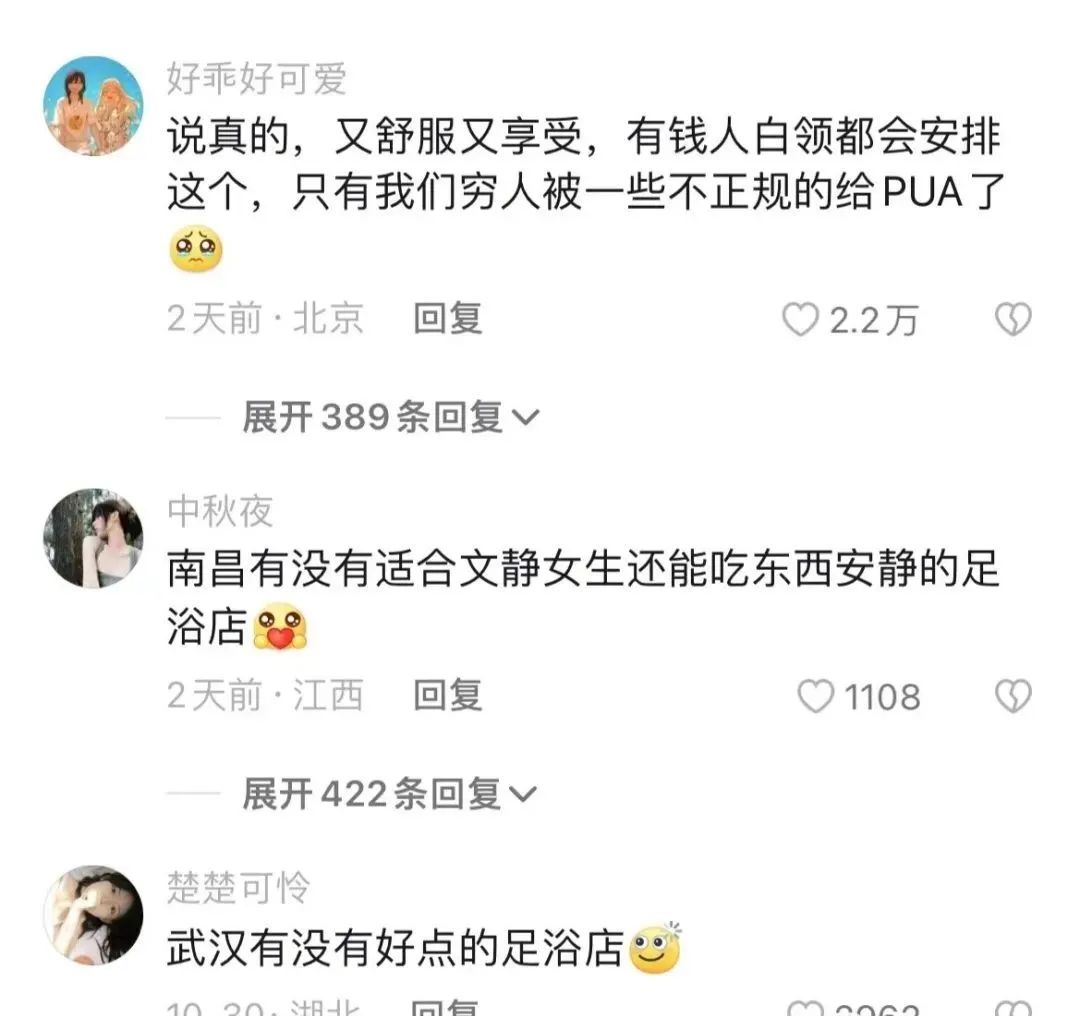Screen dimensions: 1080x1016
Task: Reply to 中秋夜's comment
Action: (x=447, y=695)
